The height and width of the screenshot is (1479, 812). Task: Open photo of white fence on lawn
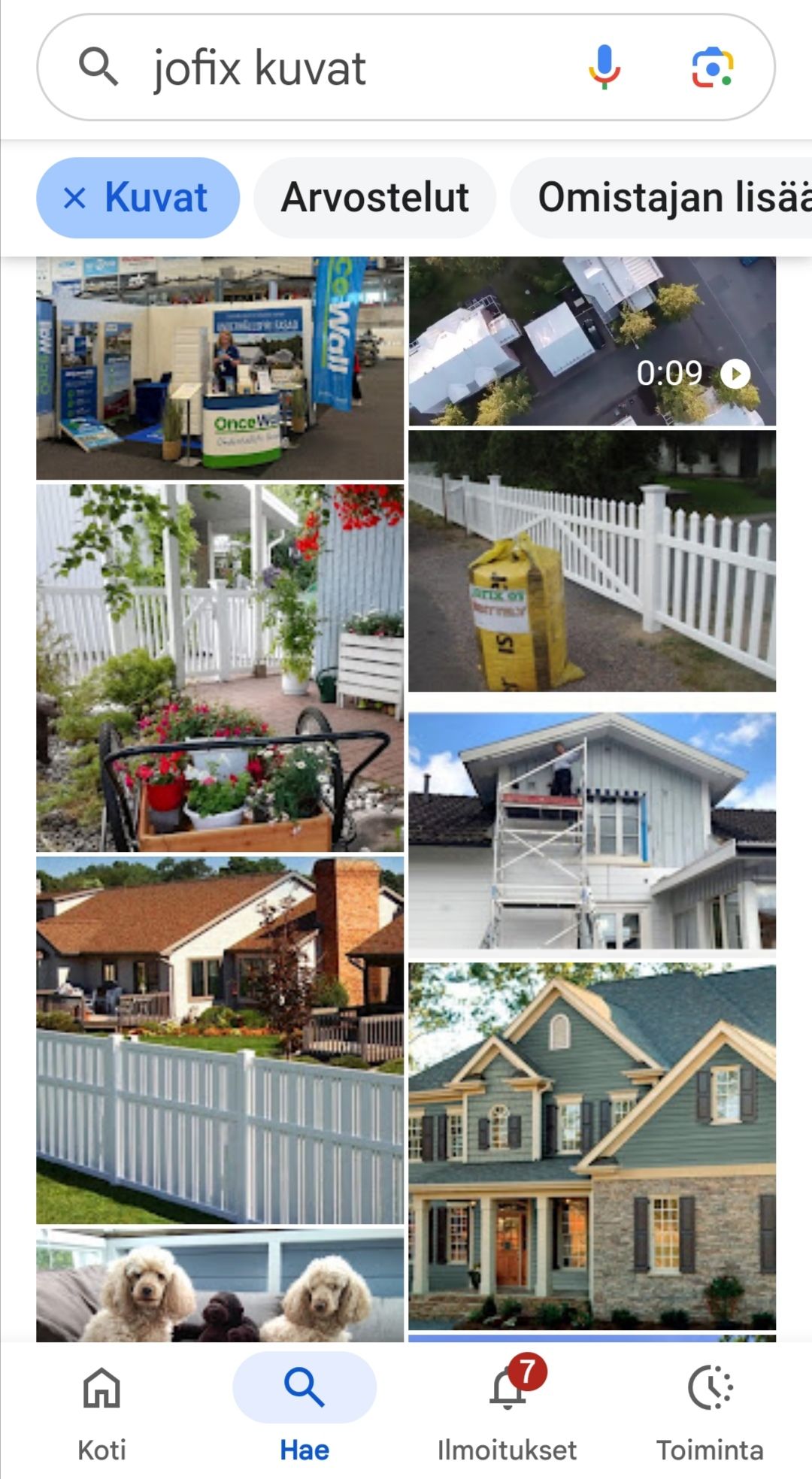click(220, 1040)
